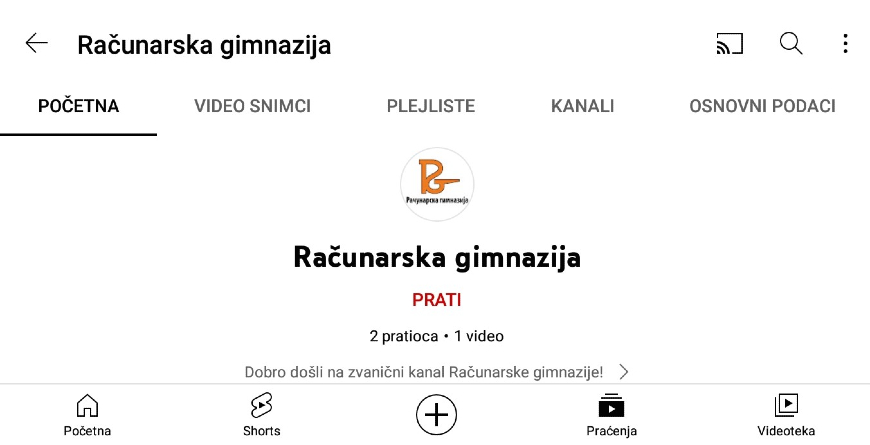Search within the channel
Viewport: 870px width, 445px height.
click(x=791, y=44)
